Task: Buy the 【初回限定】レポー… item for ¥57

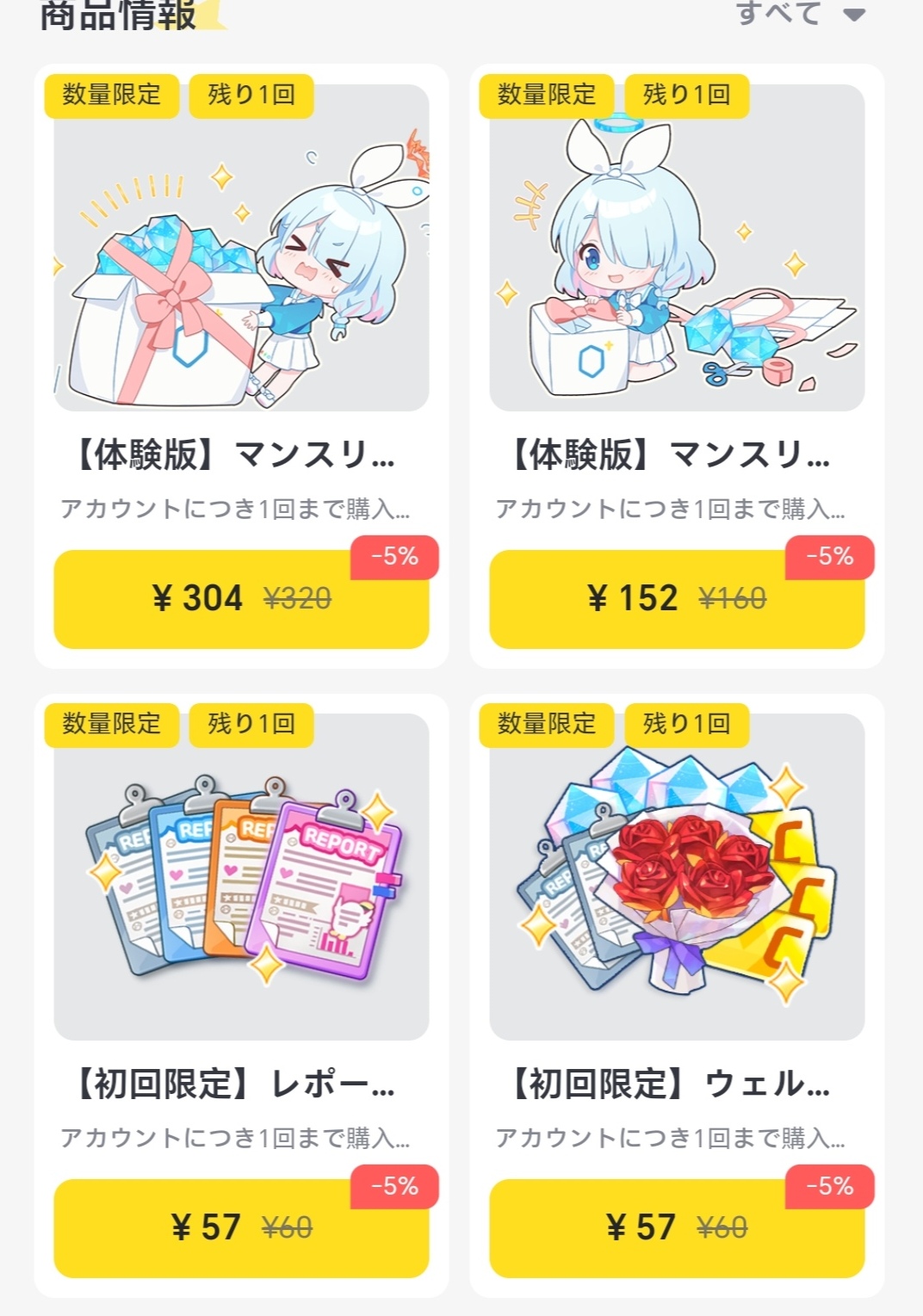Action: (x=241, y=1228)
